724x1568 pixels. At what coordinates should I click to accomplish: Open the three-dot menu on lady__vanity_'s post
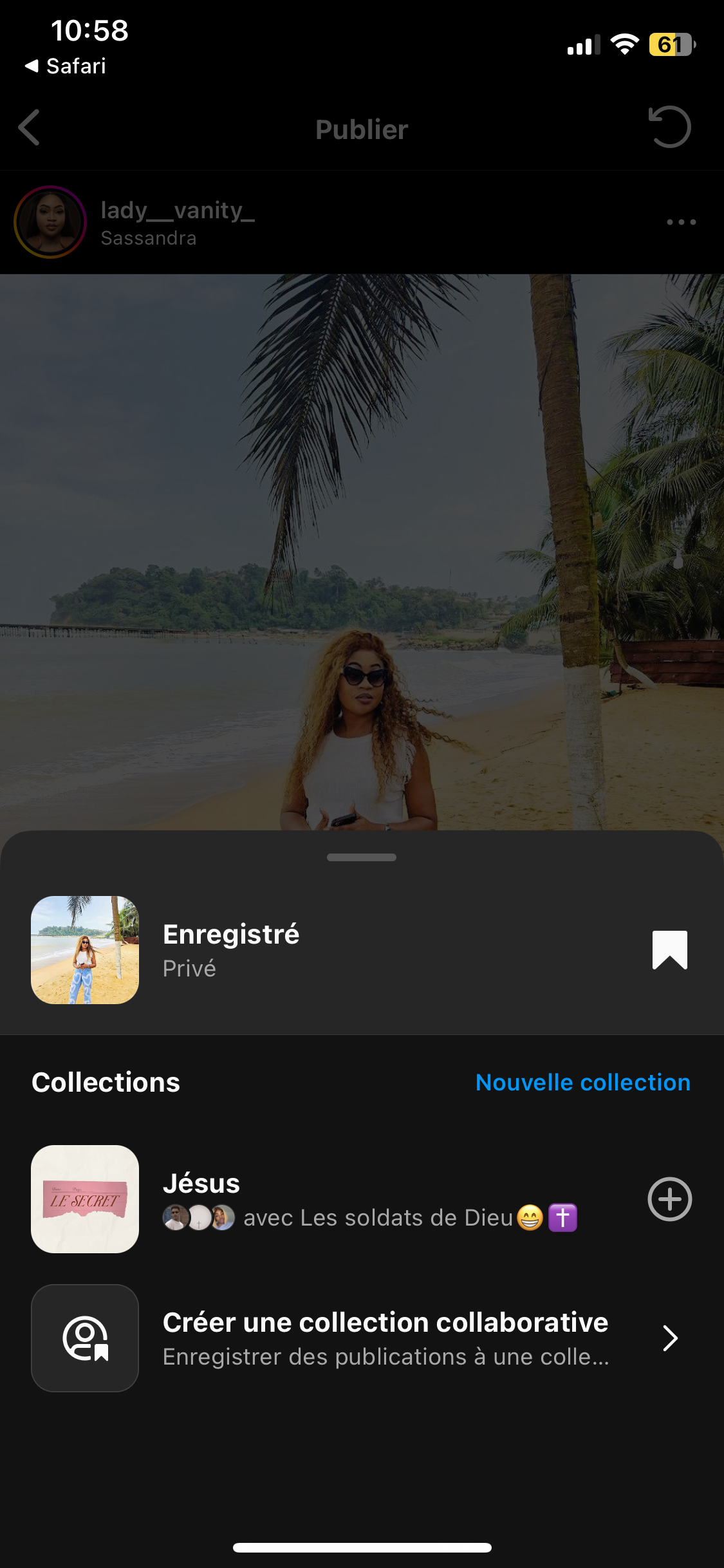click(x=681, y=222)
